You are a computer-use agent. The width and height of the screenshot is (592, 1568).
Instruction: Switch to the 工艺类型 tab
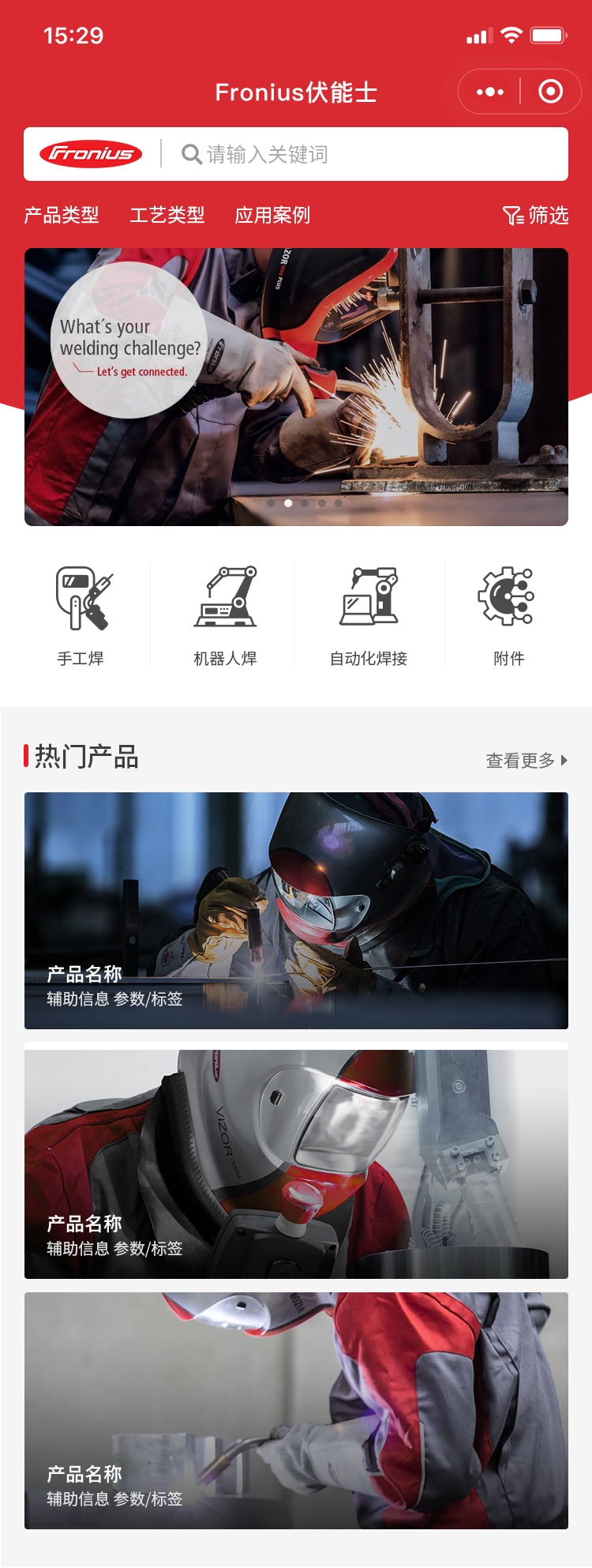167,215
